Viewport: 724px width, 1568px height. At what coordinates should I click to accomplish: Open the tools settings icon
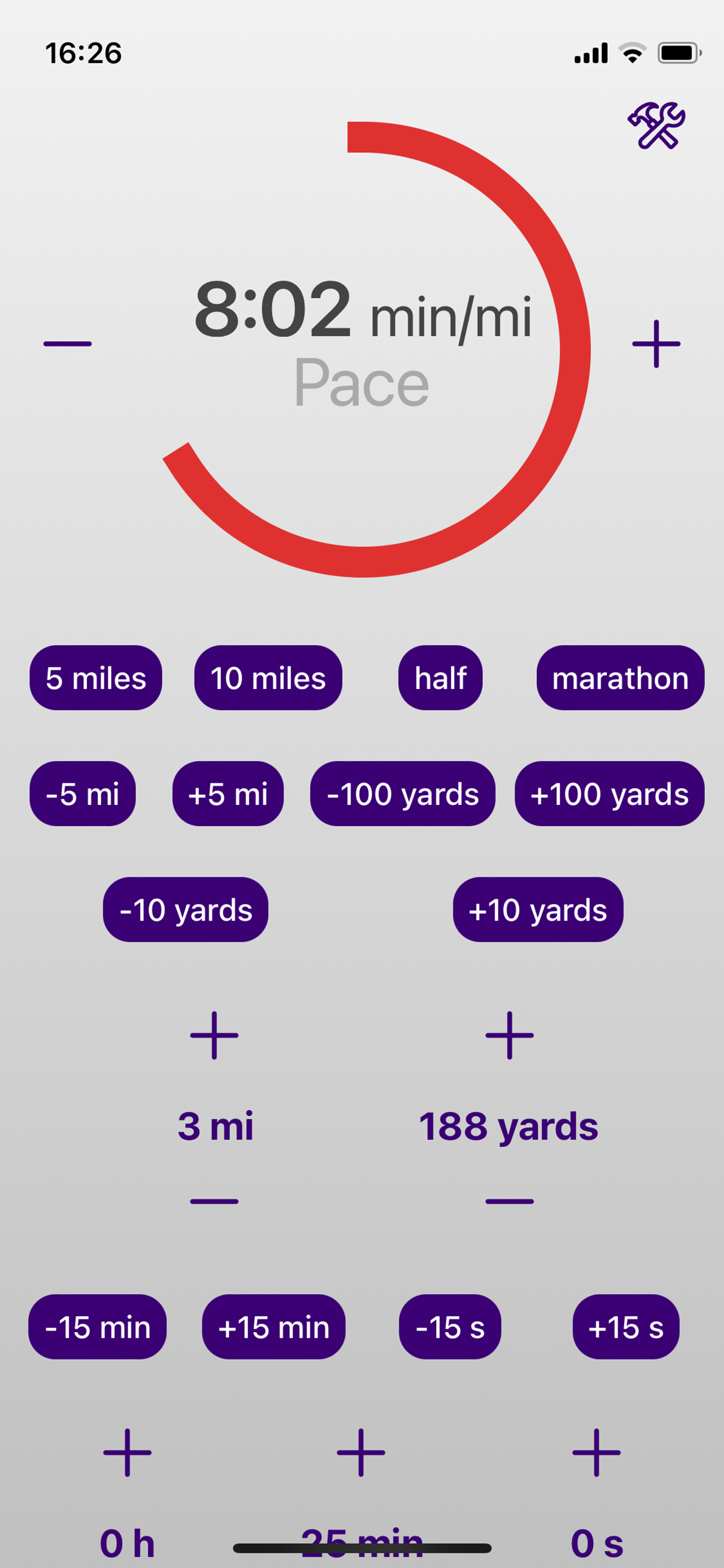click(656, 125)
